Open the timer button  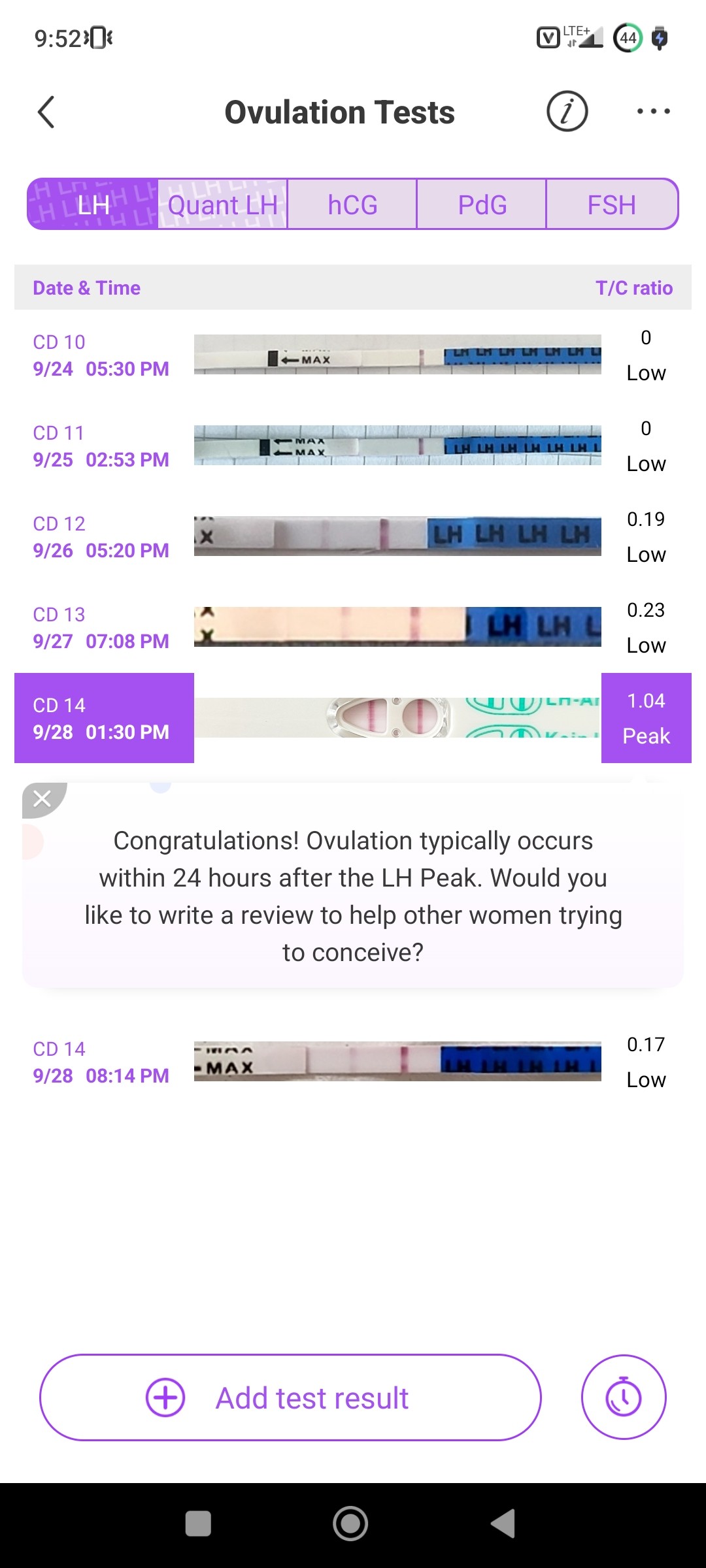click(623, 1397)
